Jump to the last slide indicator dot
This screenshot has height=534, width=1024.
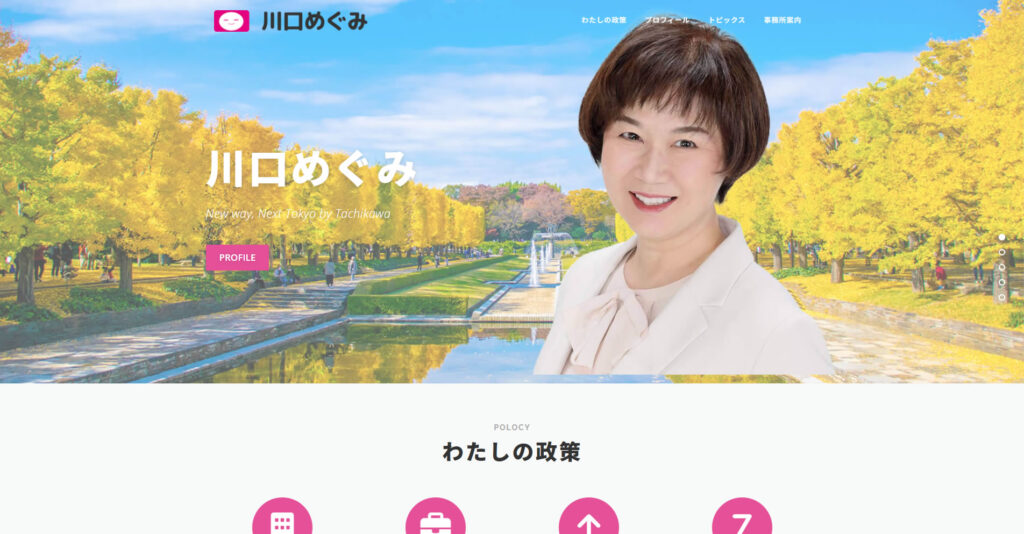[x=1002, y=297]
